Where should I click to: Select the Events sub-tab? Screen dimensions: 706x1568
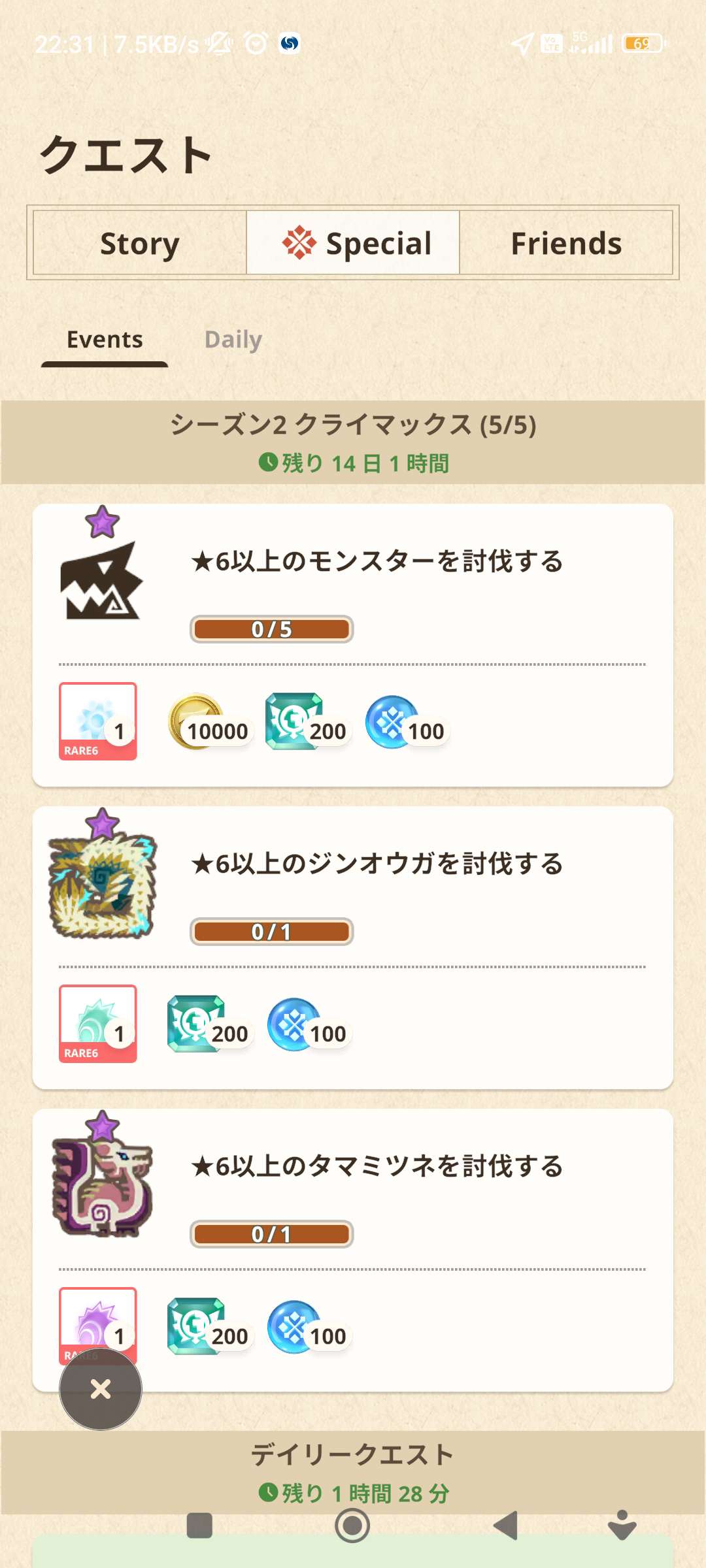(x=105, y=340)
